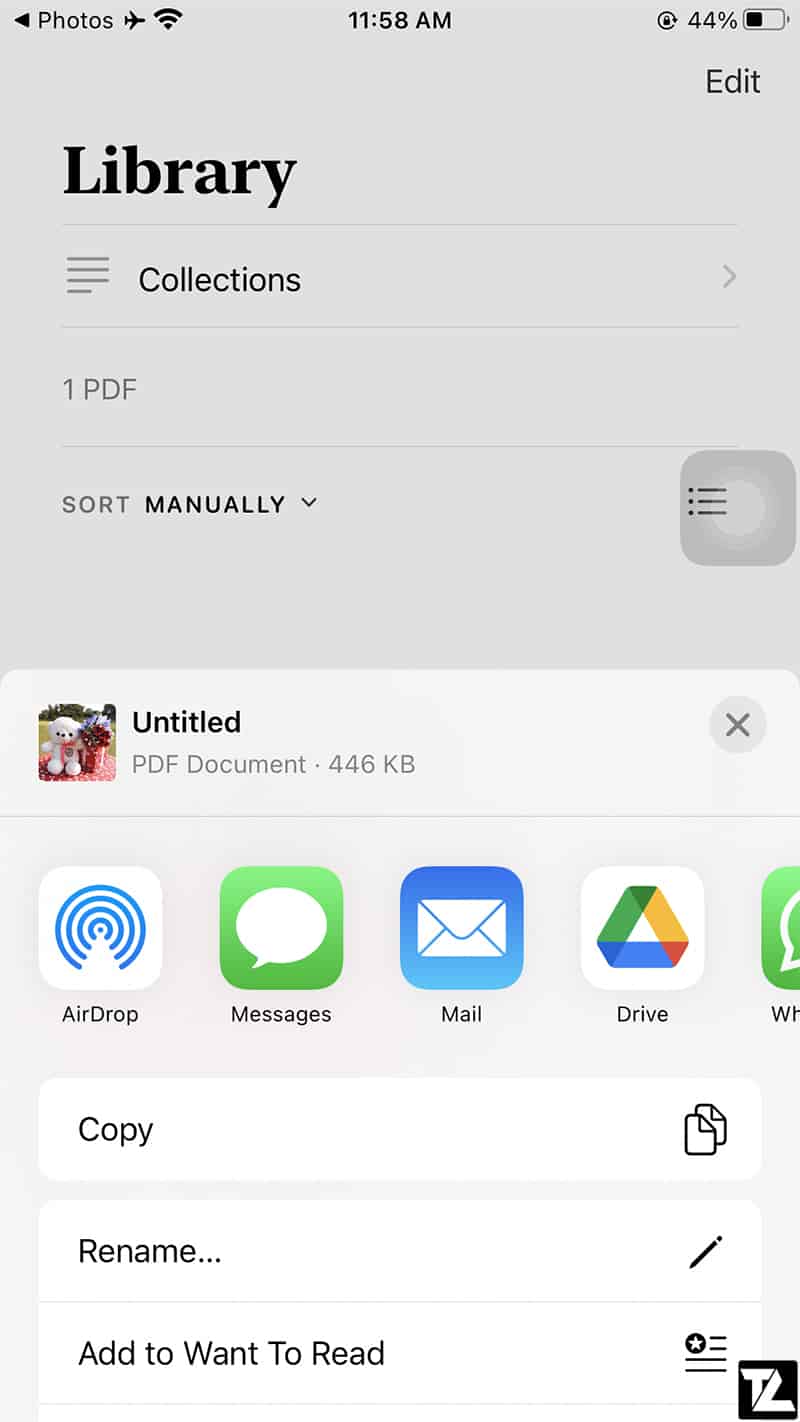Copy the Untitled PDF document
800x1422 pixels.
pos(400,1130)
